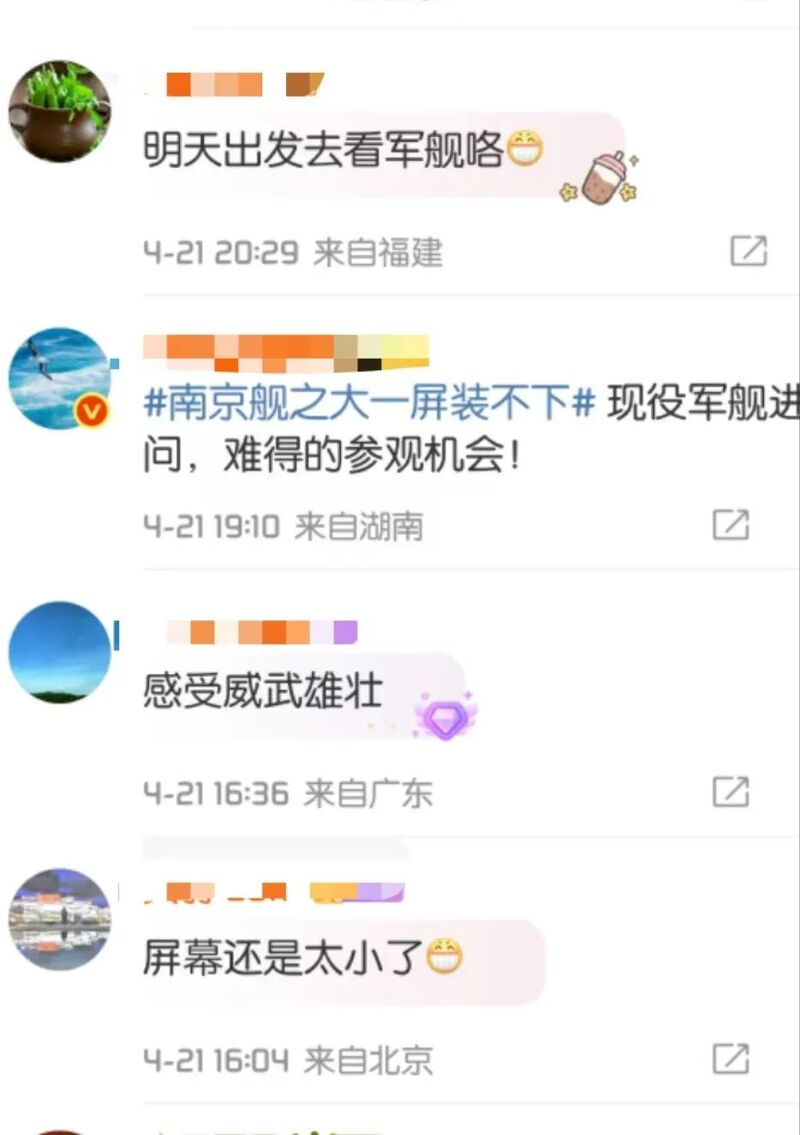Share the comment from 福建
Screen dimensions: 800x1135
coord(748,251)
